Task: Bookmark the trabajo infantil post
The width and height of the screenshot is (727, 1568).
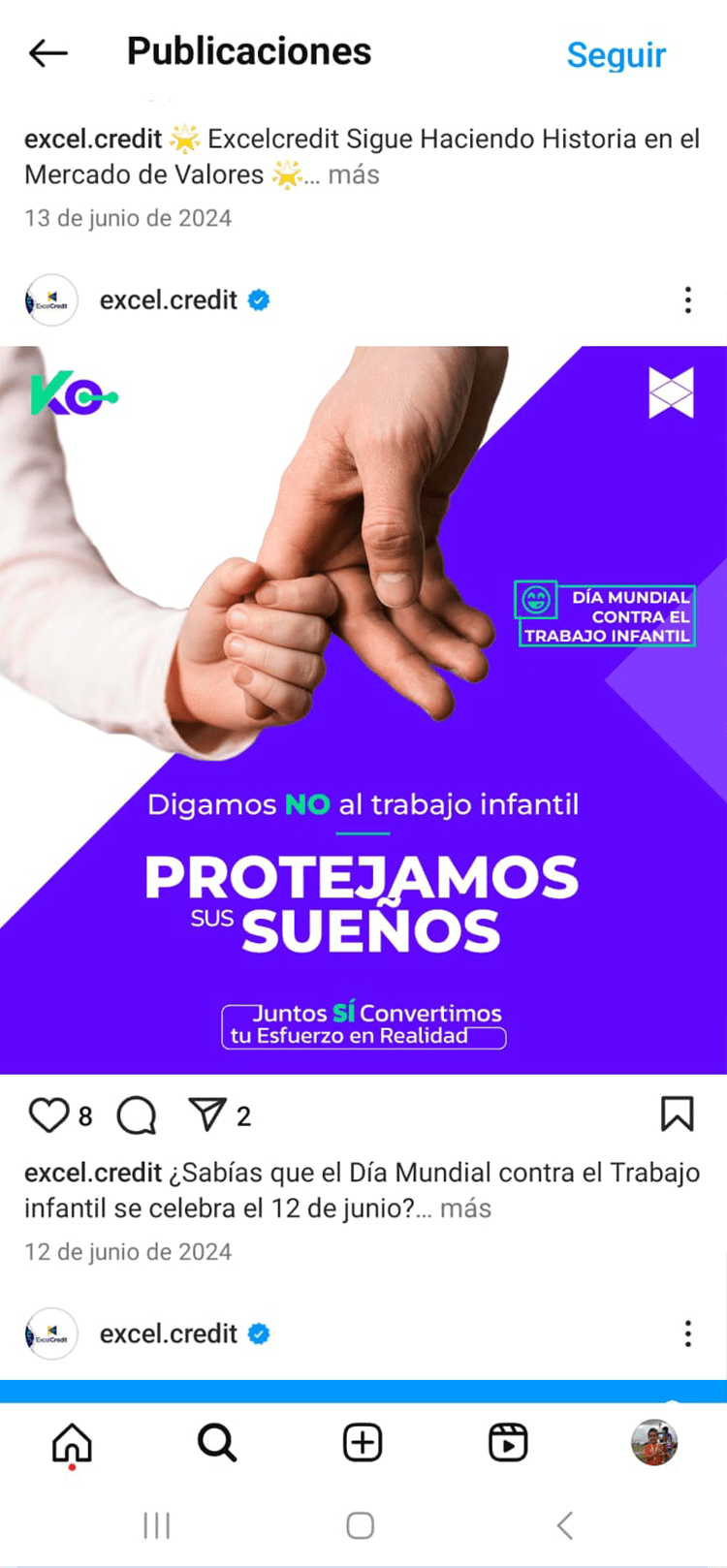Action: pos(677,1114)
